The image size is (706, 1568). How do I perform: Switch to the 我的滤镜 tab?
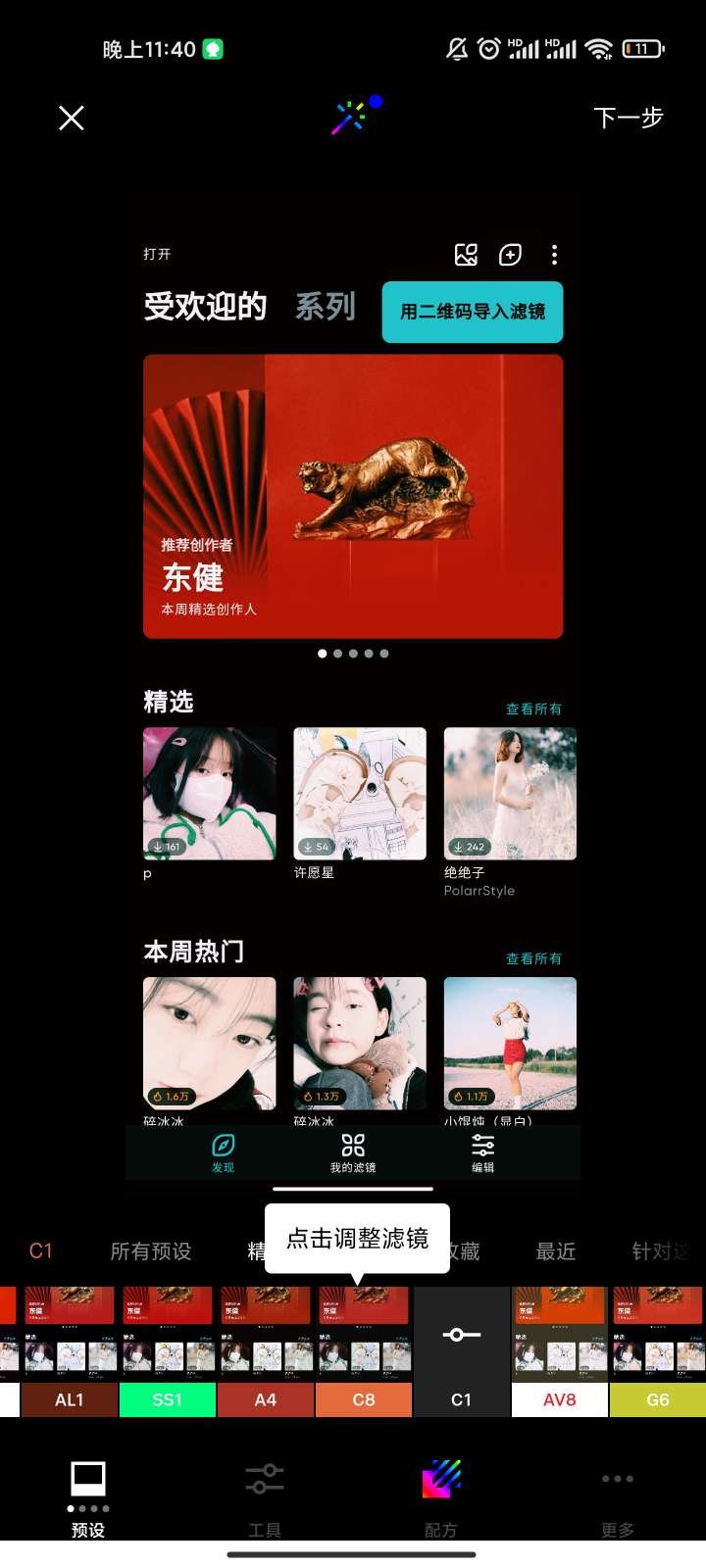tap(353, 1152)
